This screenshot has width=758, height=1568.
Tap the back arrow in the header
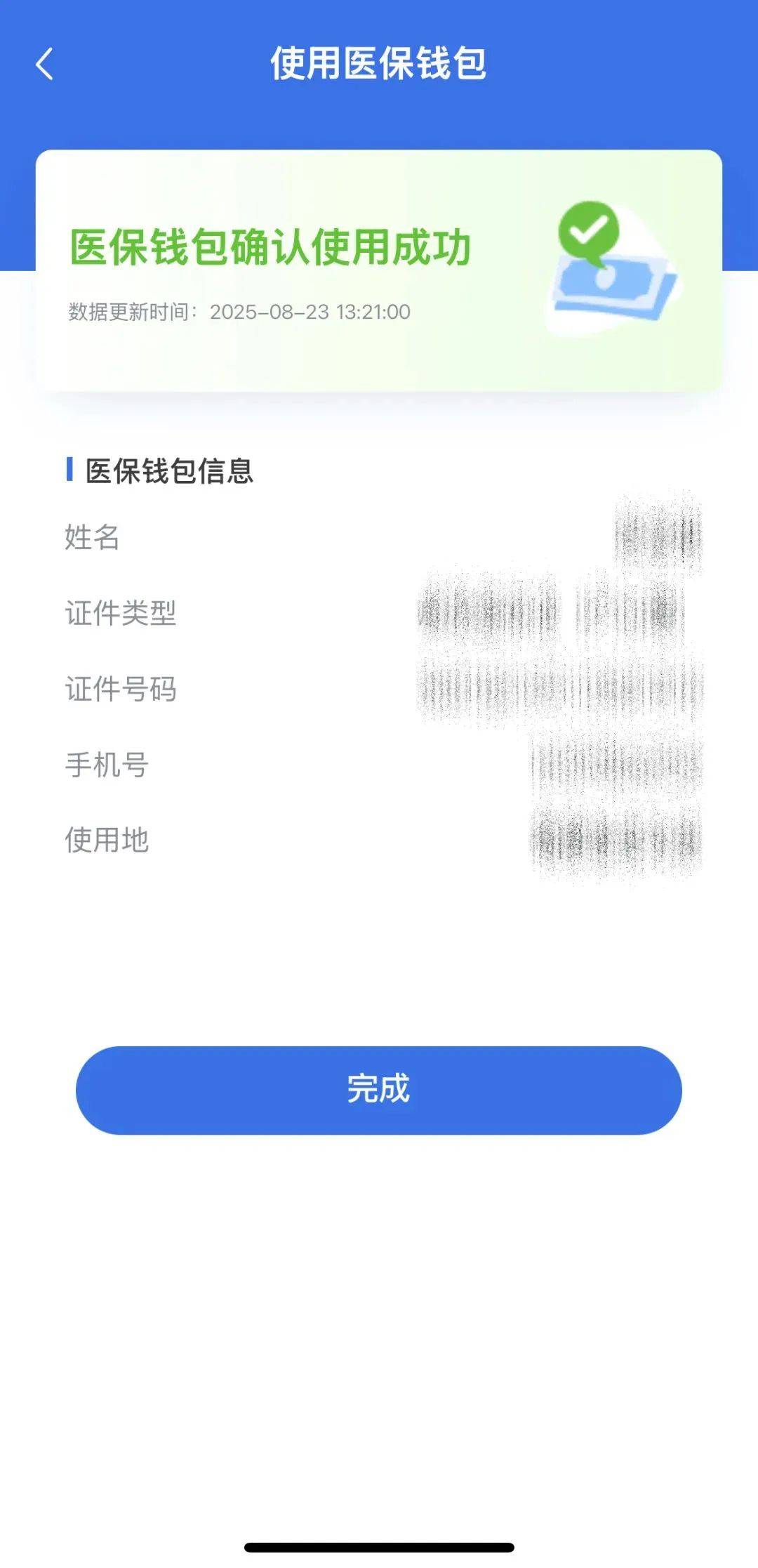coord(44,65)
